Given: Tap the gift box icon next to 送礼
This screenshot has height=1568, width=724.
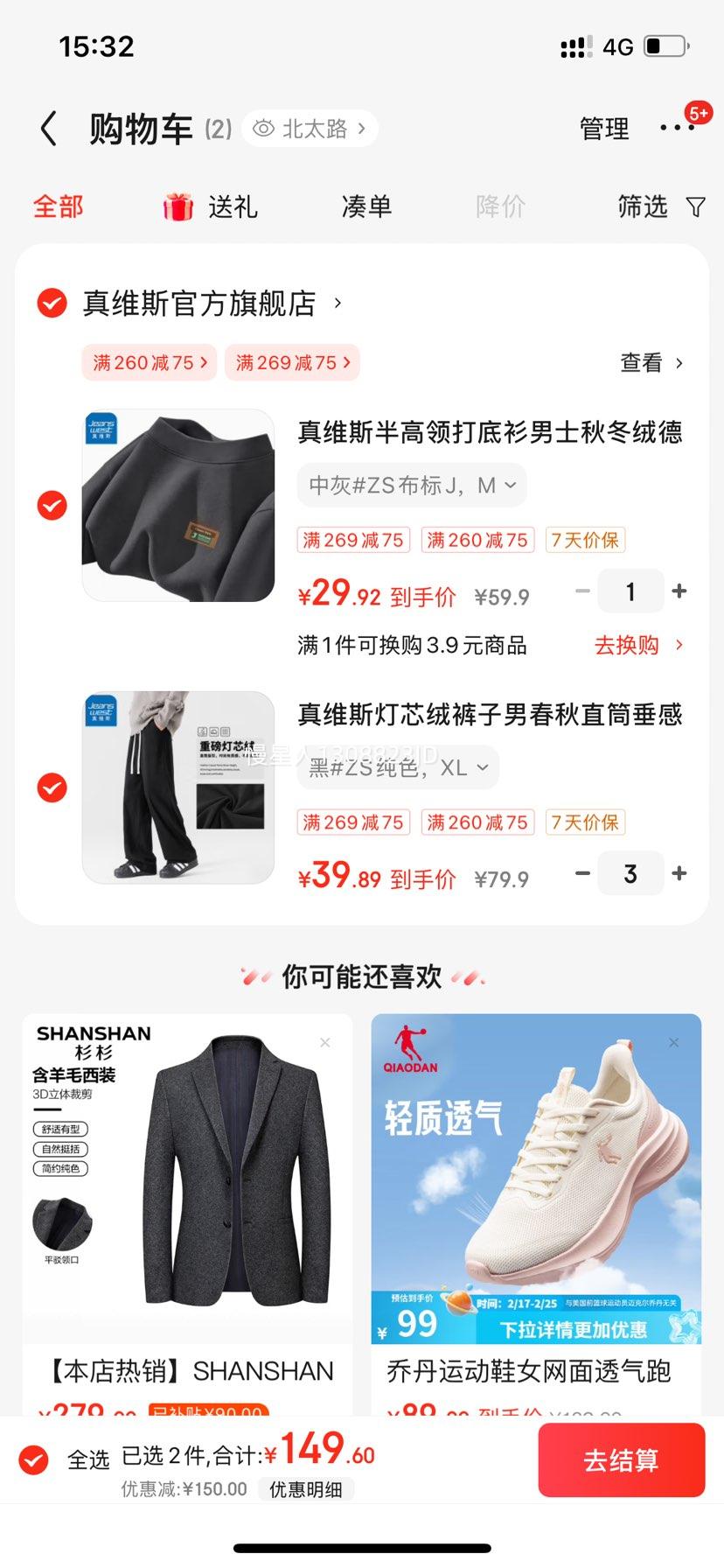Looking at the screenshot, I should click(177, 206).
